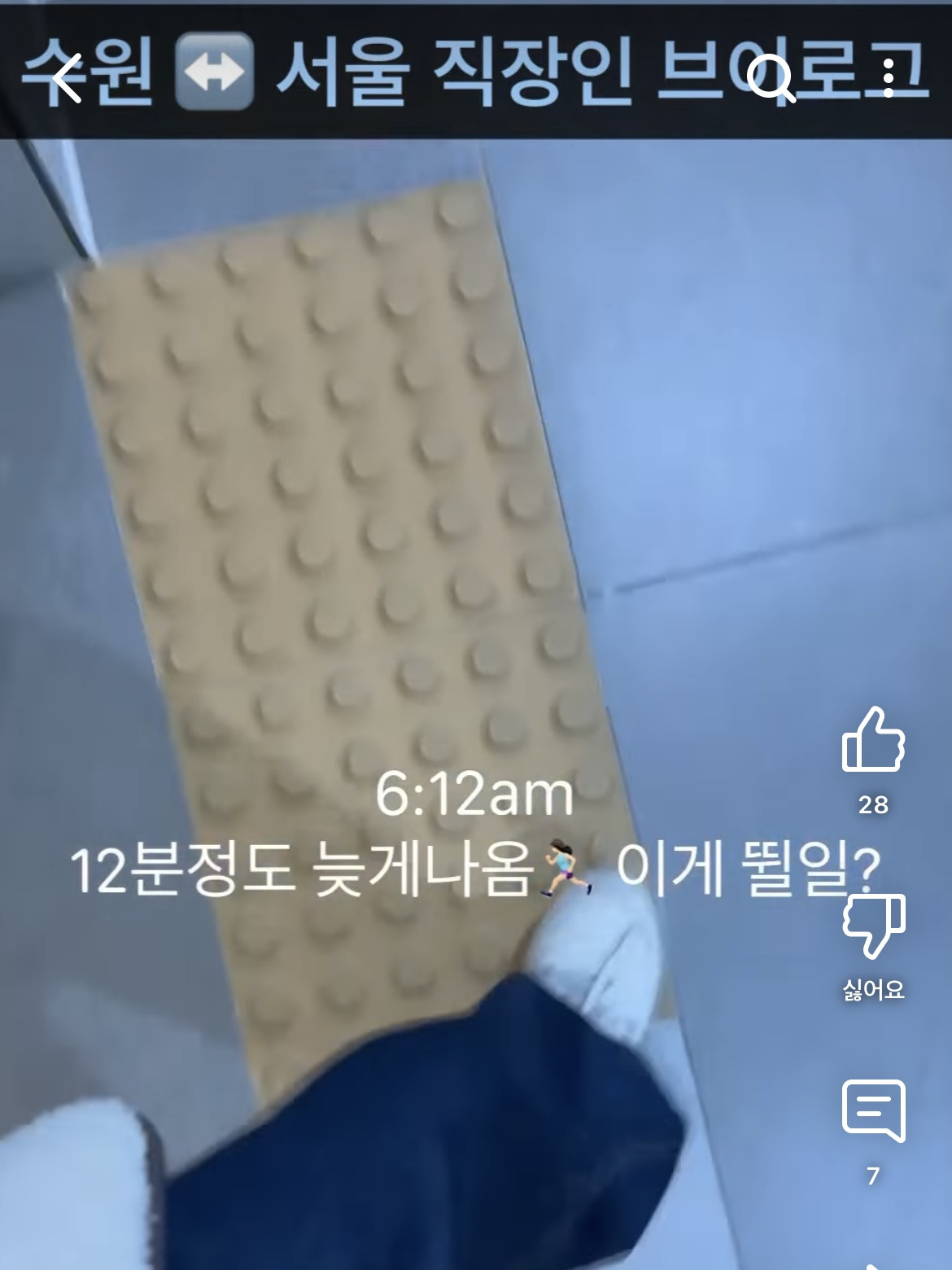The width and height of the screenshot is (952, 1270).
Task: Go back using the top arrow
Action: pos(67,78)
